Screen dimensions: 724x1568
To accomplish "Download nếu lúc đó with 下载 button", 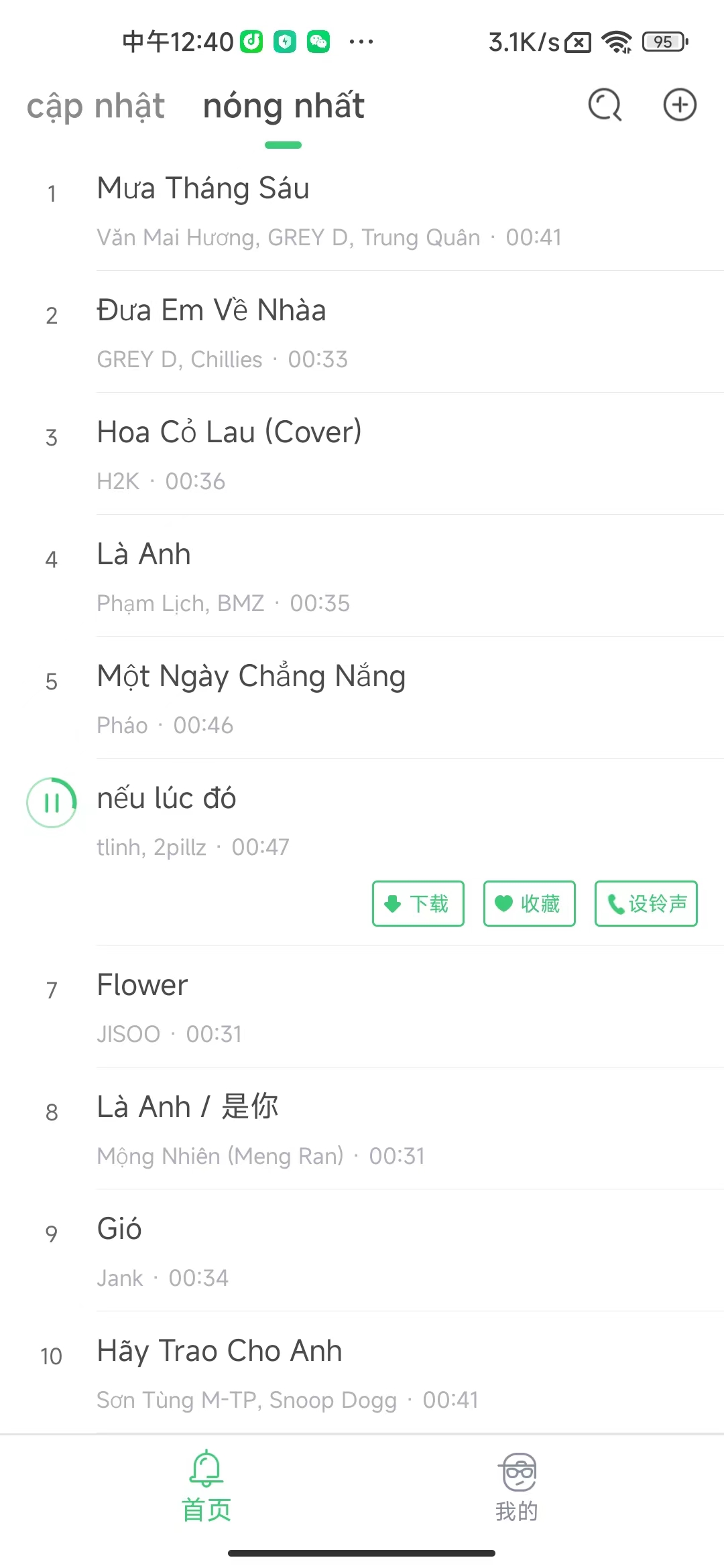I will click(418, 903).
